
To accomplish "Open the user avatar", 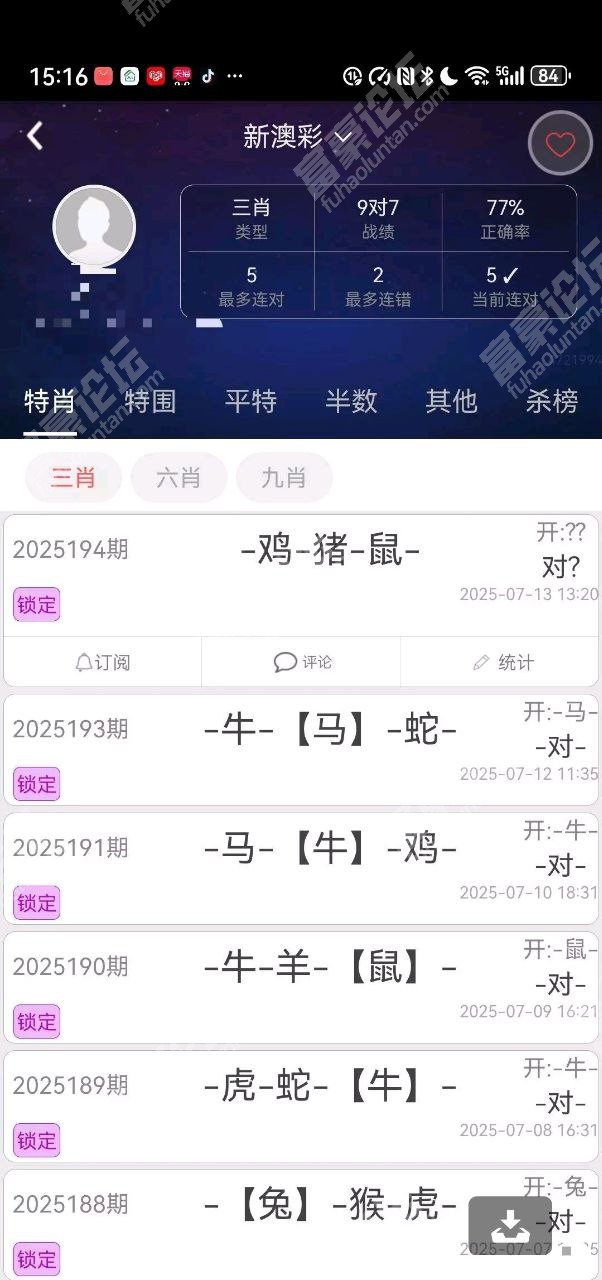I will 93,226.
